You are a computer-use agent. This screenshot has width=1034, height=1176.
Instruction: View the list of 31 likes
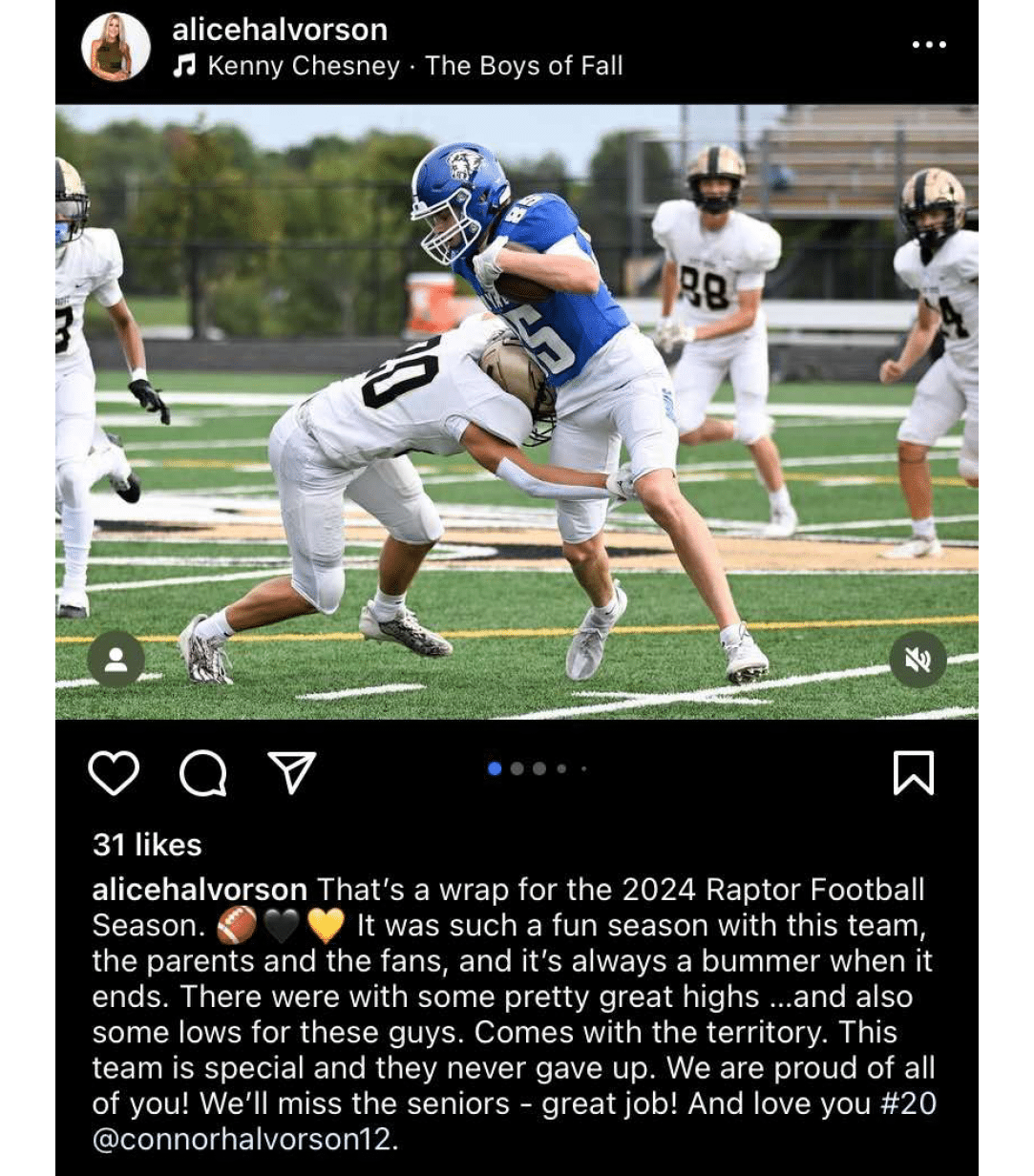tap(147, 845)
